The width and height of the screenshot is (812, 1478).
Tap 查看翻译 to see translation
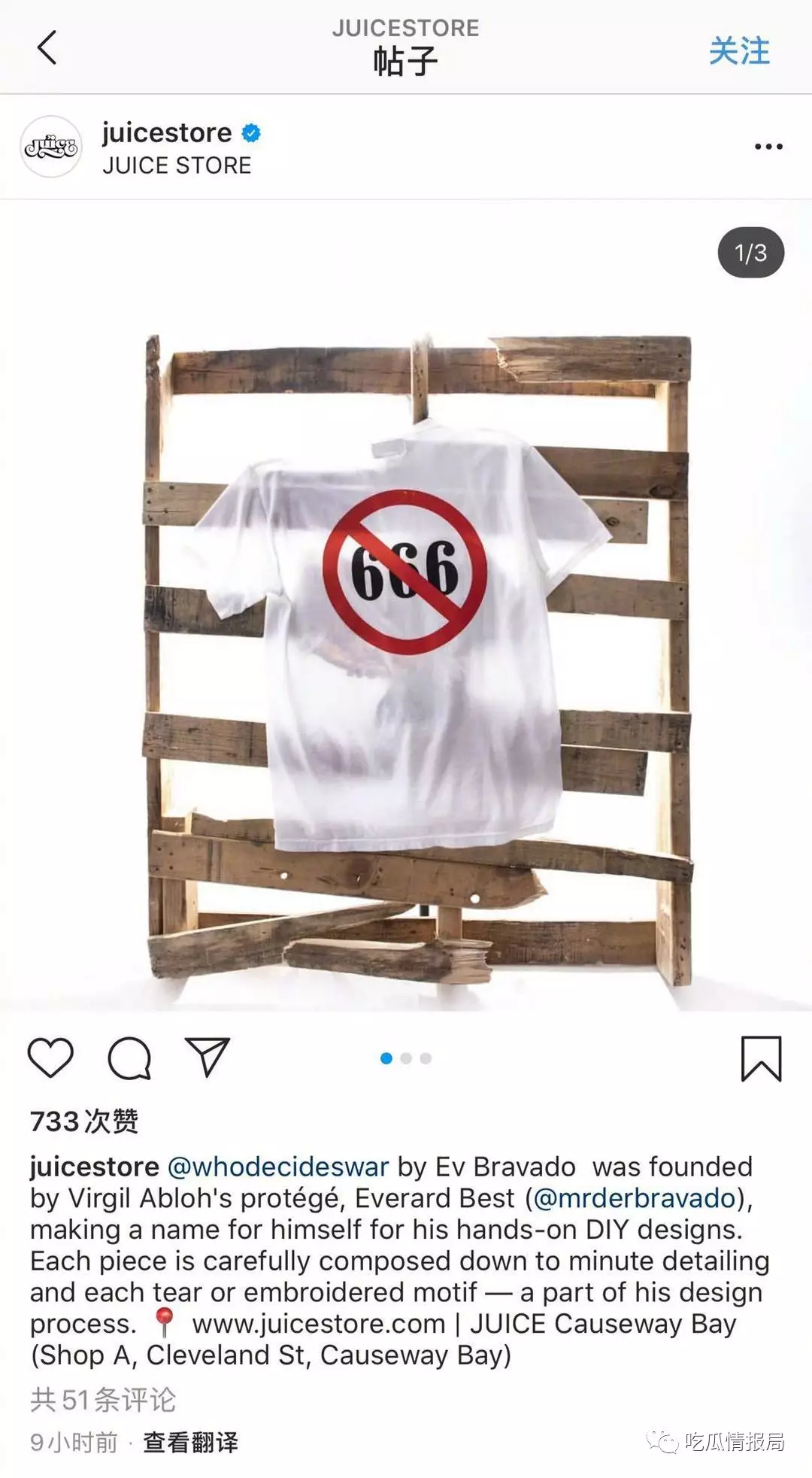pyautogui.click(x=190, y=1443)
